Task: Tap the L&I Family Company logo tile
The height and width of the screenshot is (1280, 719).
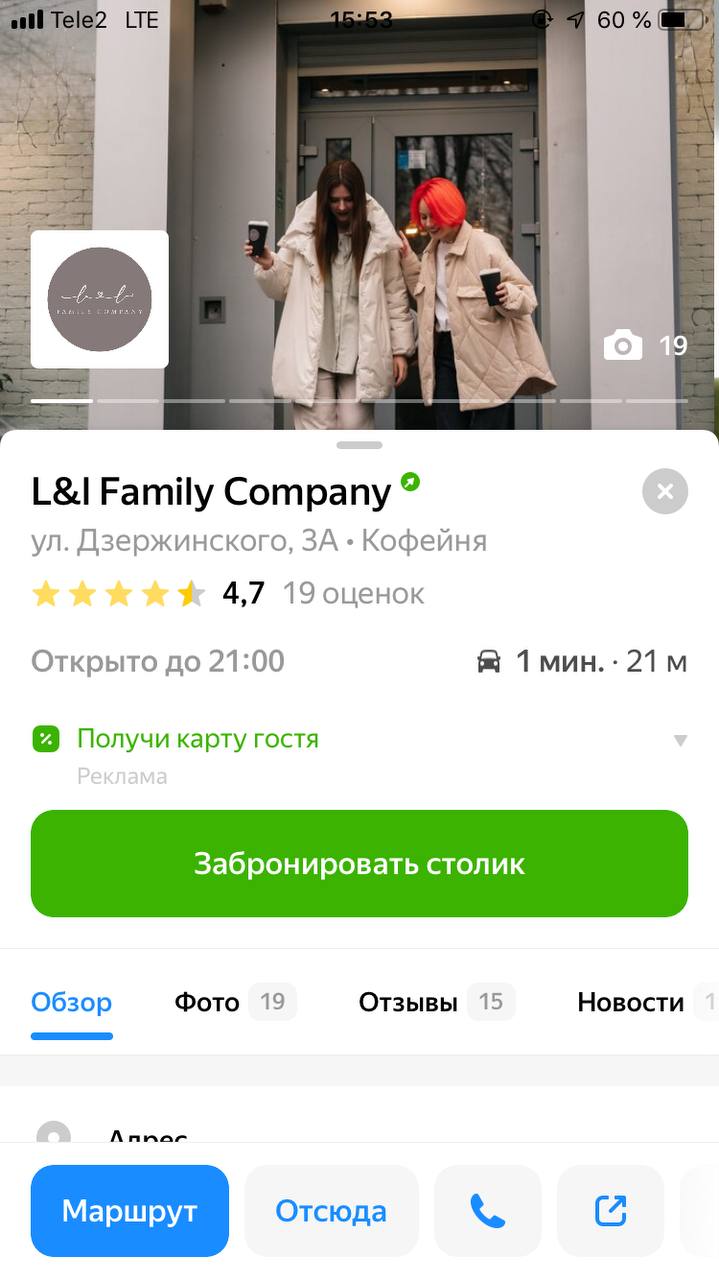Action: [x=100, y=299]
